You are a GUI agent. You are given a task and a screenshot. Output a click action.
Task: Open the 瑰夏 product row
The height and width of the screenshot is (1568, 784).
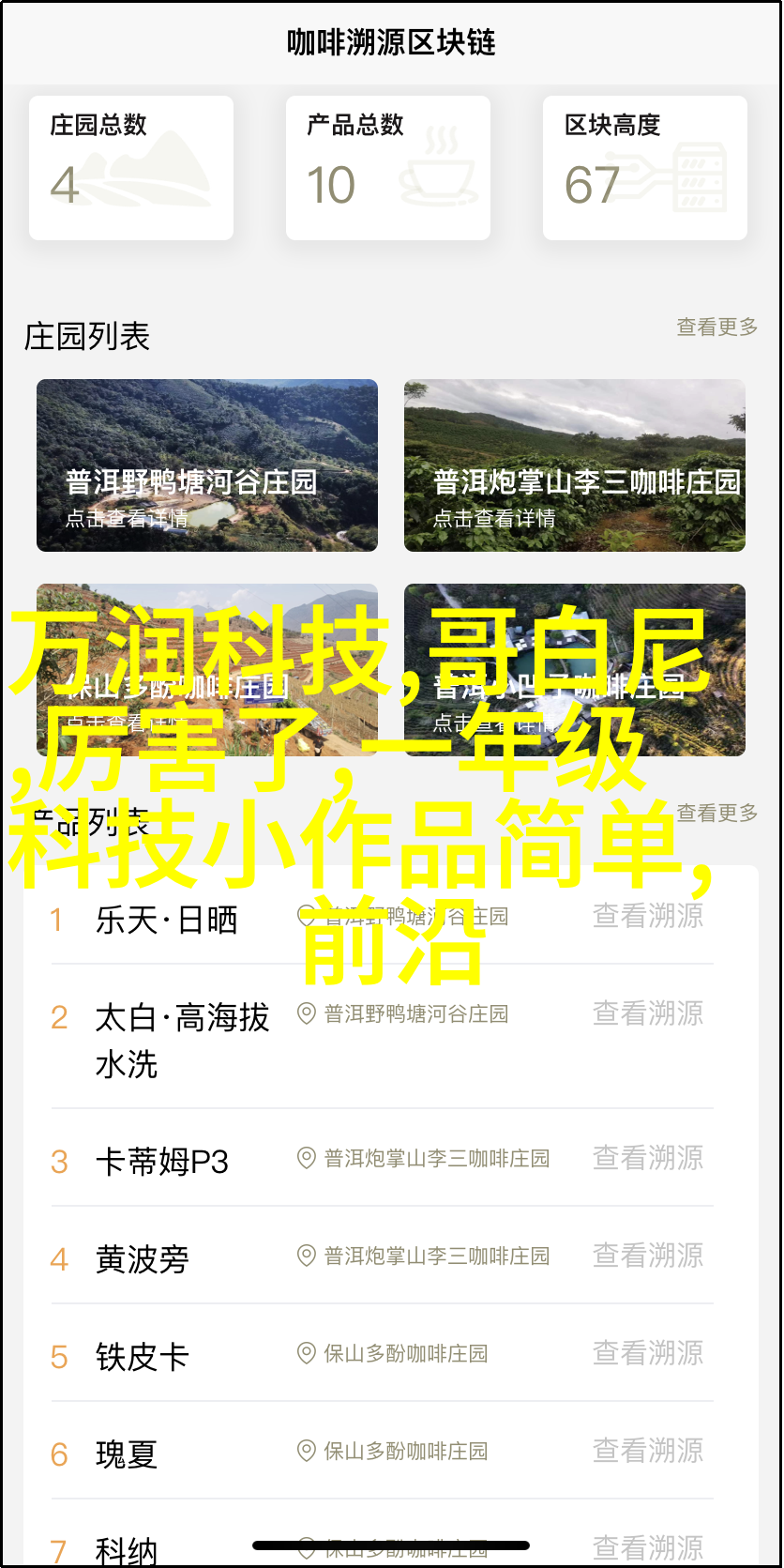click(382, 1452)
